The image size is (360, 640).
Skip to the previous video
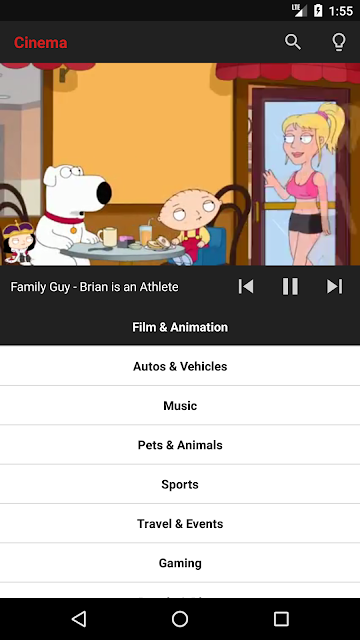pos(246,287)
